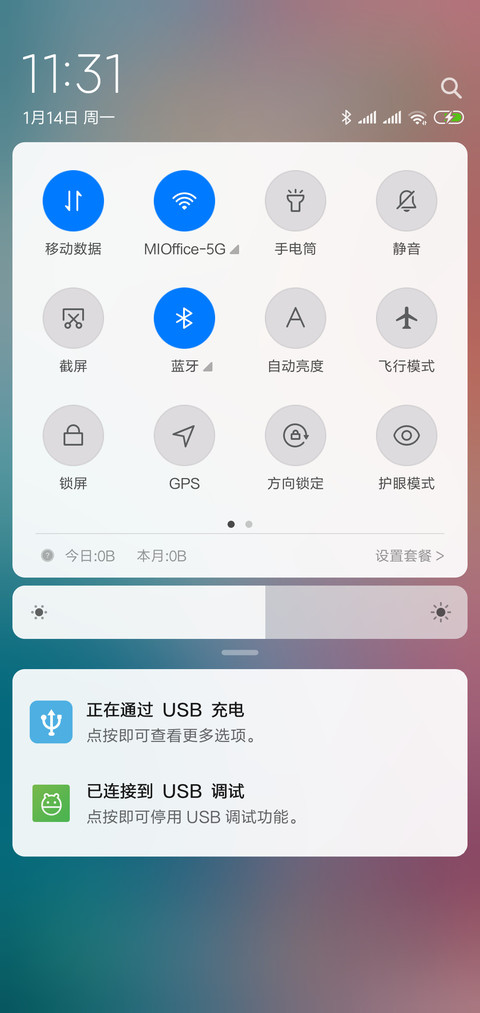Switch on airplane mode (飞行模式)
Image resolution: width=480 pixels, height=1013 pixels.
(406, 319)
